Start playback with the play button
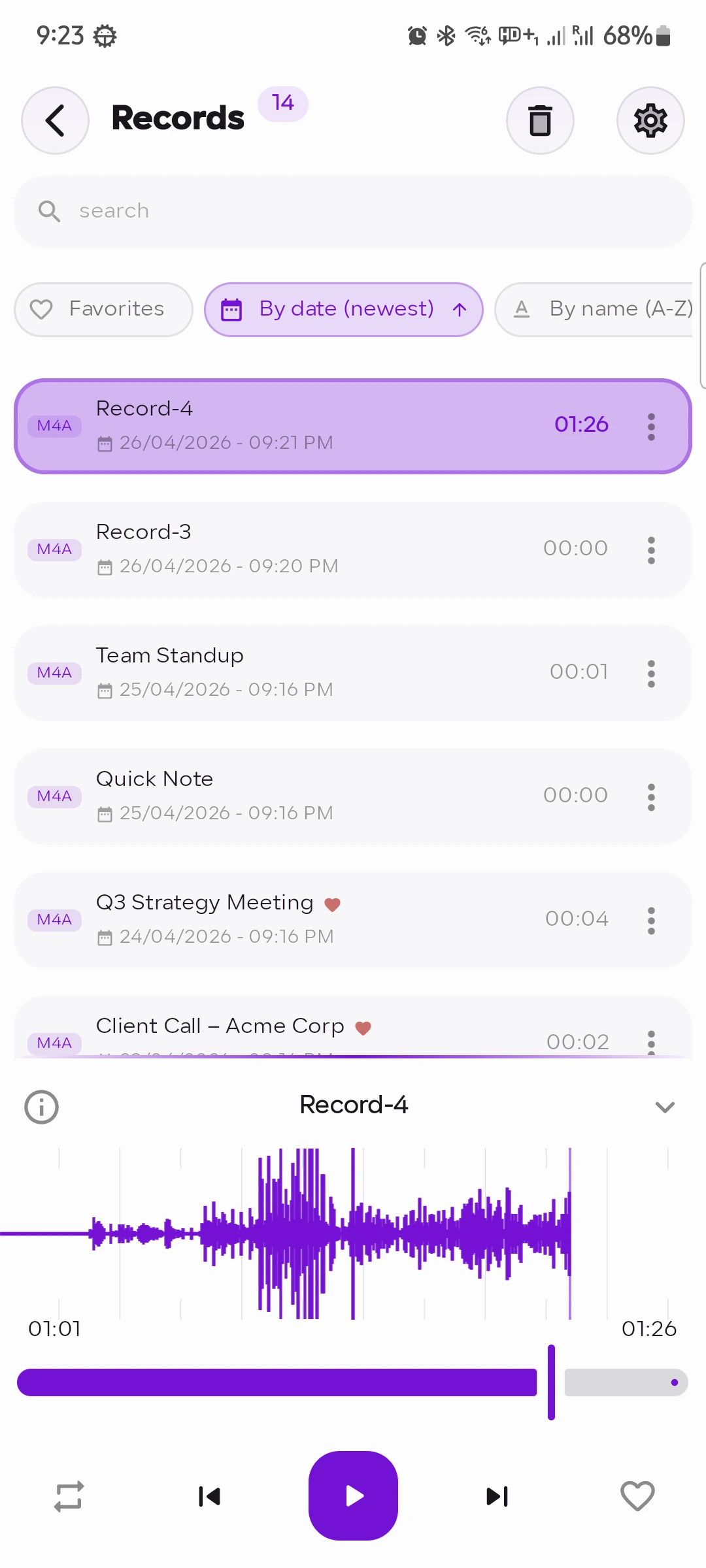This screenshot has height=1568, width=706. (353, 1496)
